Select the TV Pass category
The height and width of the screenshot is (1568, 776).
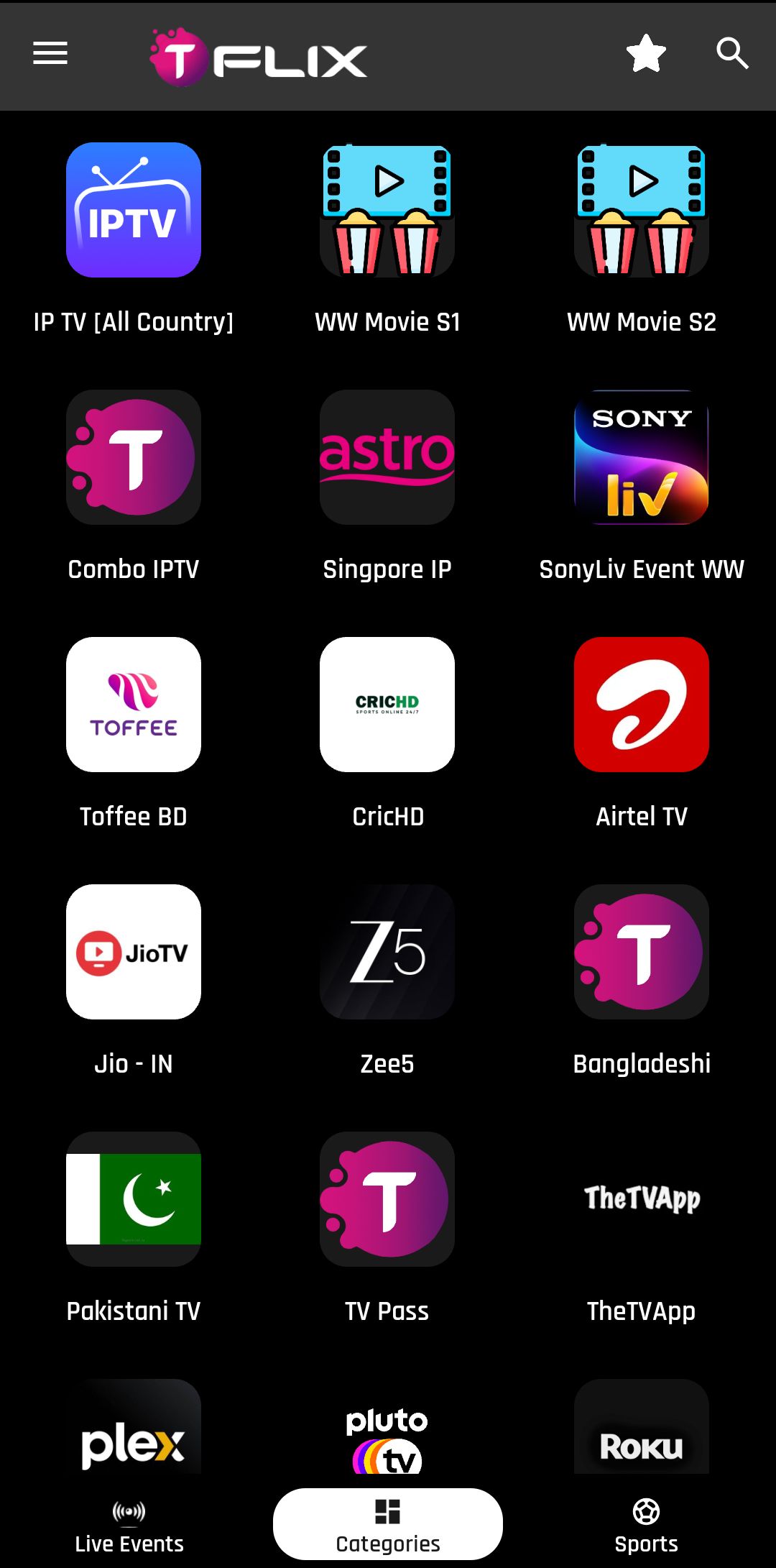coord(387,1199)
